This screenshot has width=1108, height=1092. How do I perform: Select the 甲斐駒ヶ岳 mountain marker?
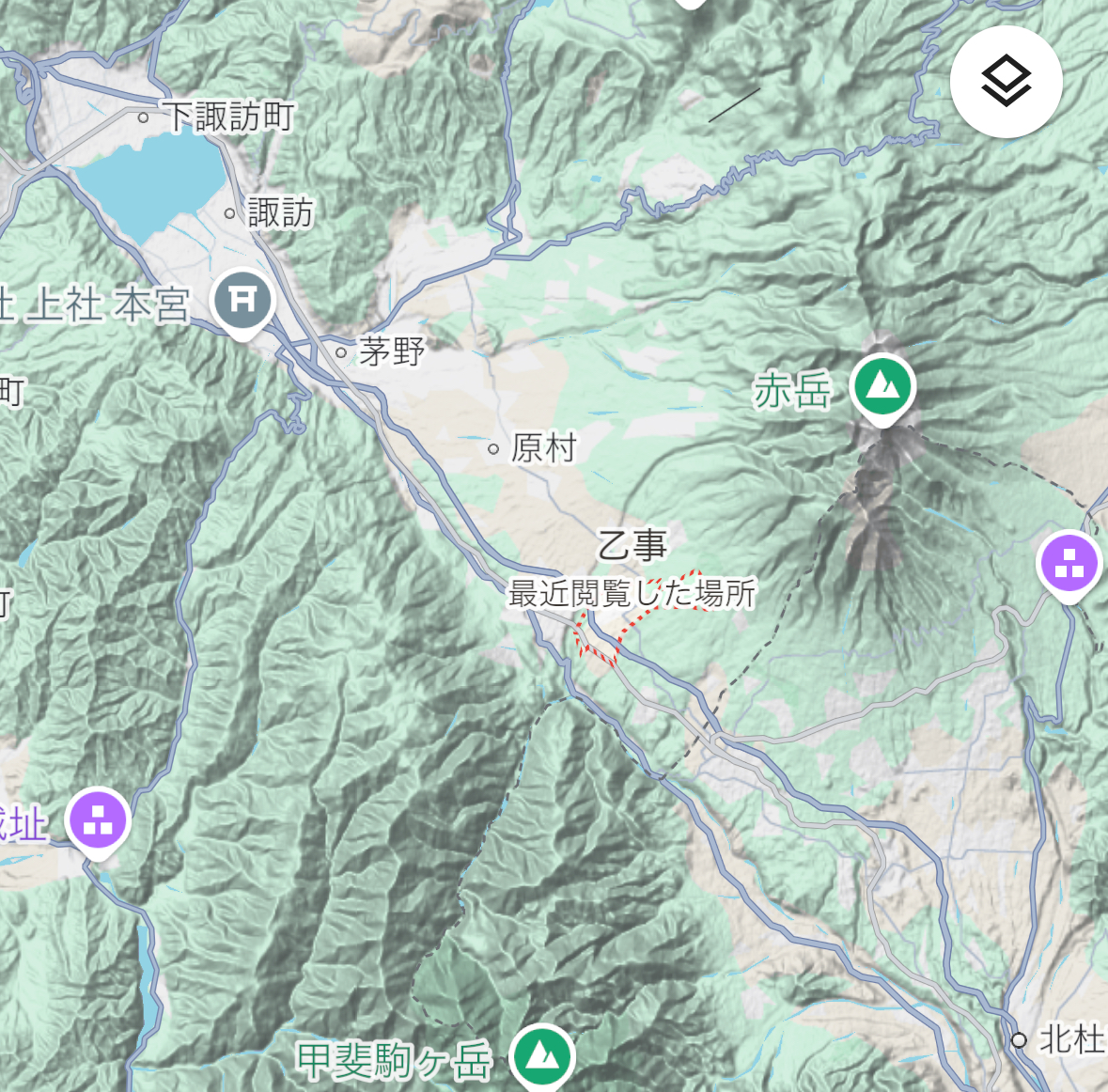pos(541,1056)
